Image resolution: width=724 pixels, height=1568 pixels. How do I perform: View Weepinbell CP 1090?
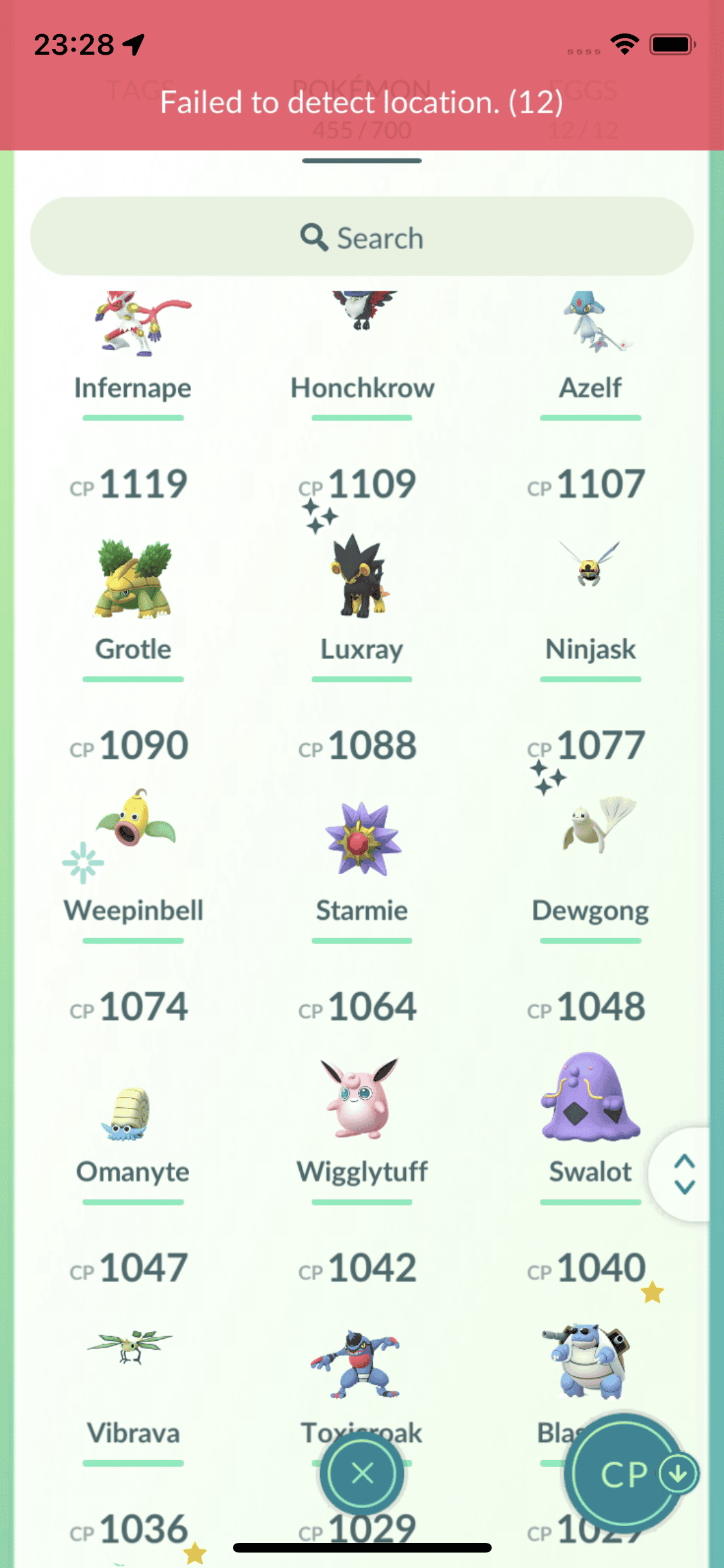tap(133, 837)
